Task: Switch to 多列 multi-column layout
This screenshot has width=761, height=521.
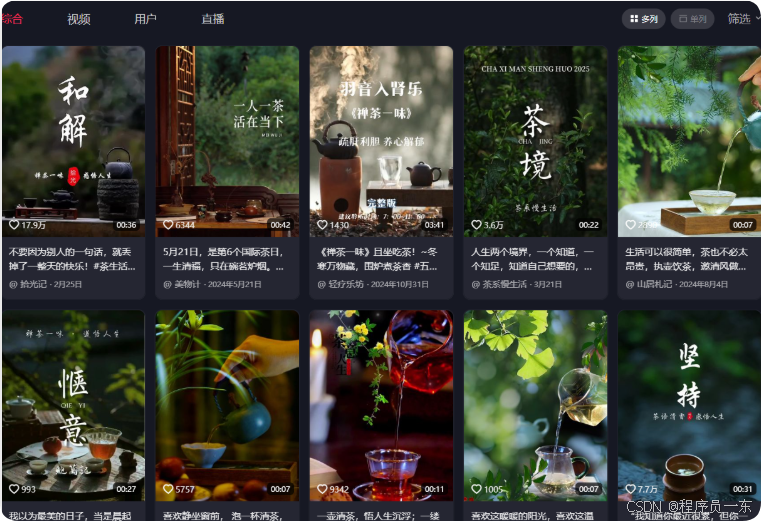Action: click(x=644, y=19)
